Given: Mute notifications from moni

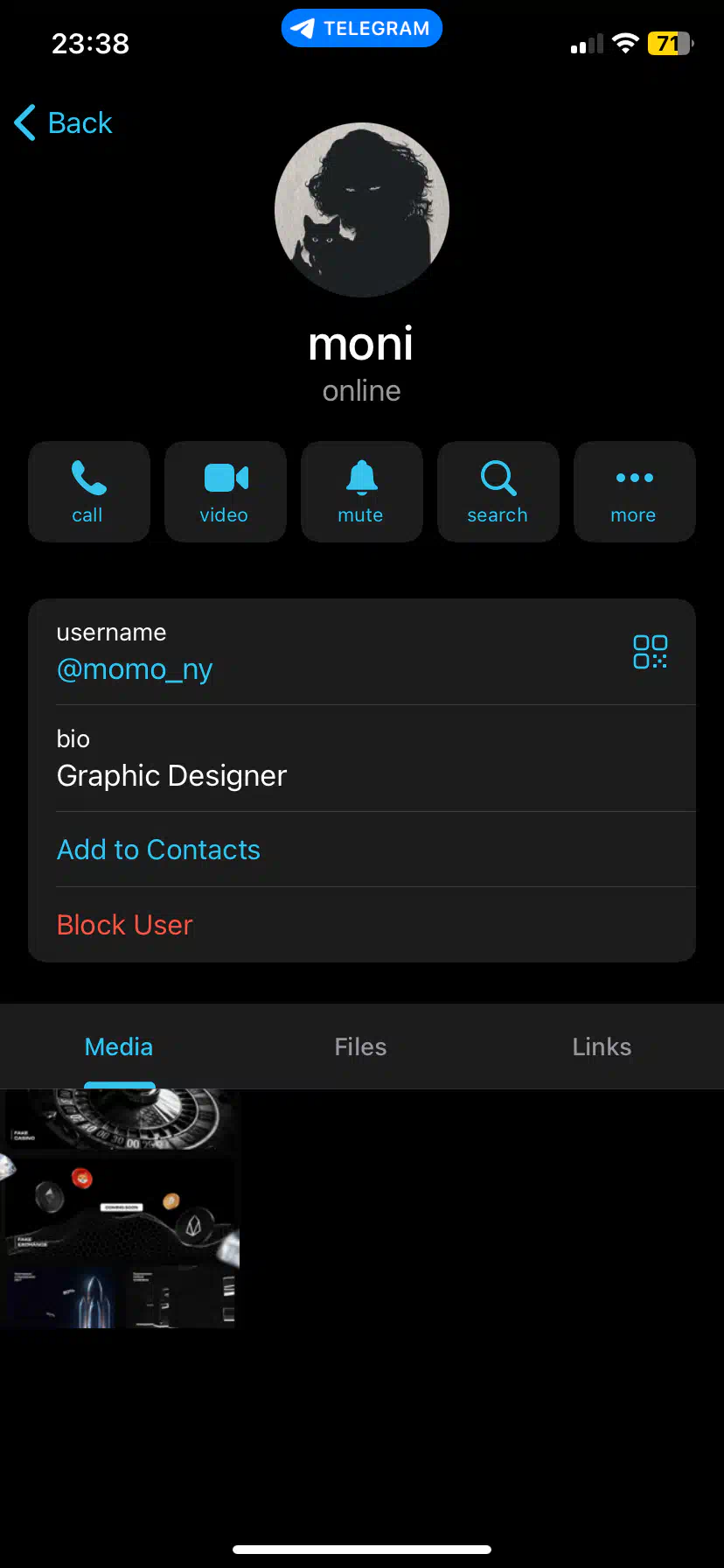Looking at the screenshot, I should tap(362, 492).
